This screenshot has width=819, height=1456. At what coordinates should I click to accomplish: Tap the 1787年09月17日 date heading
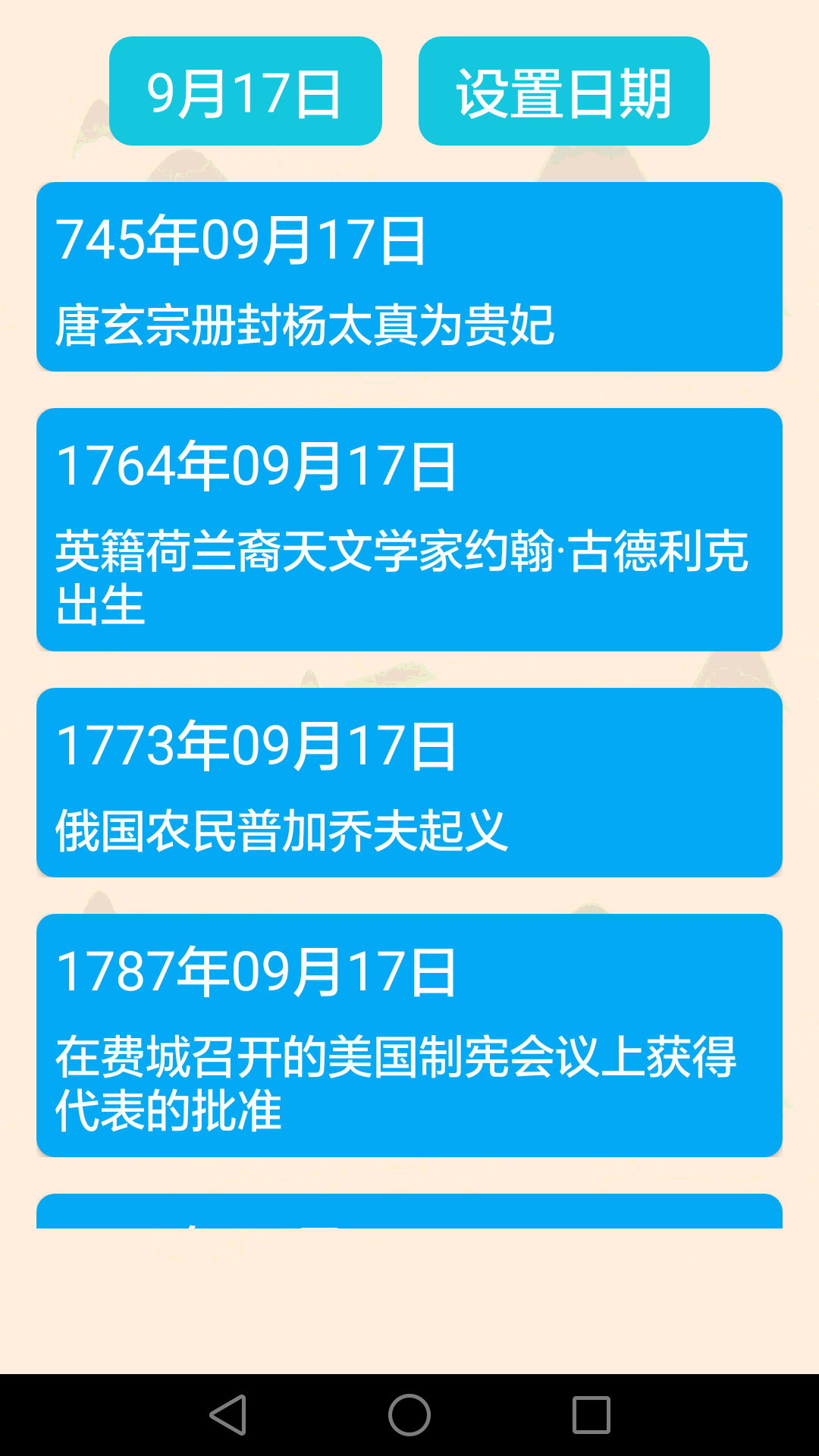pos(257,975)
